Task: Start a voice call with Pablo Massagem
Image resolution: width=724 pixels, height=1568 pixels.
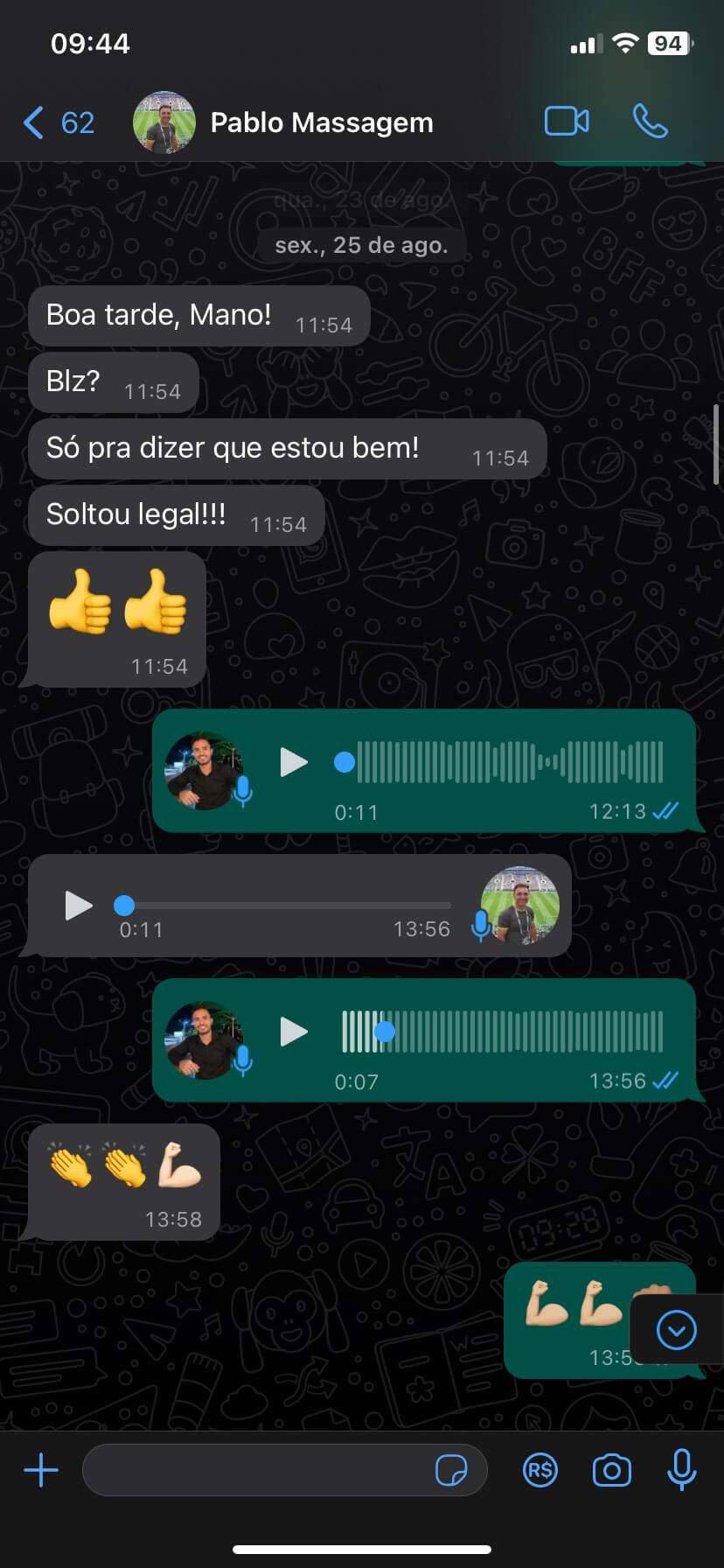Action: coord(651,122)
